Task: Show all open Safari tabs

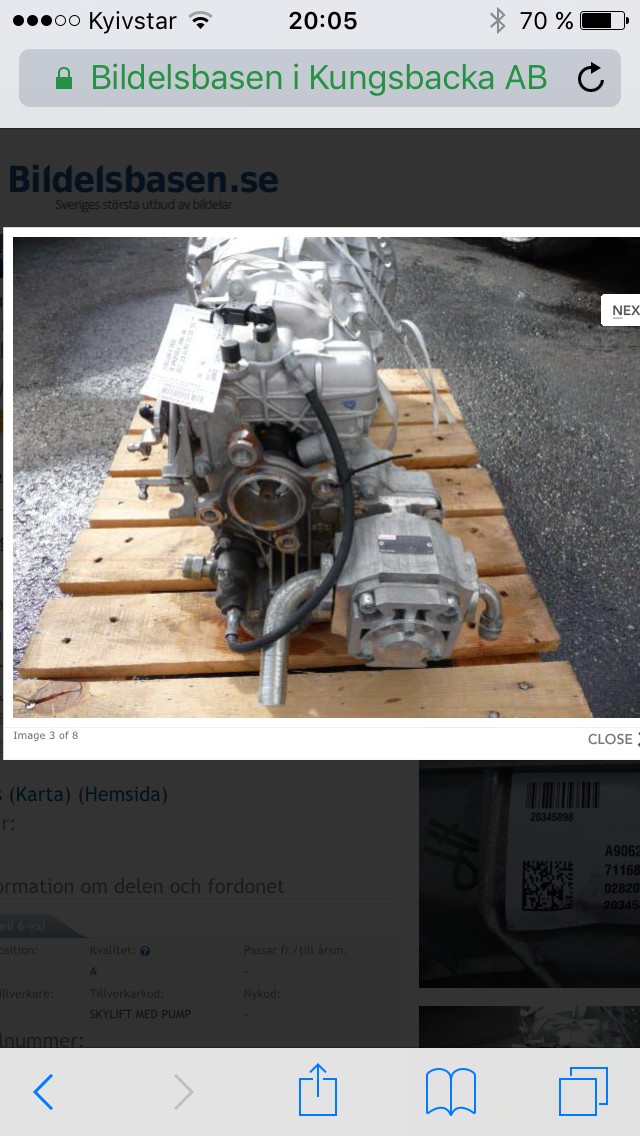Action: pos(583,1091)
